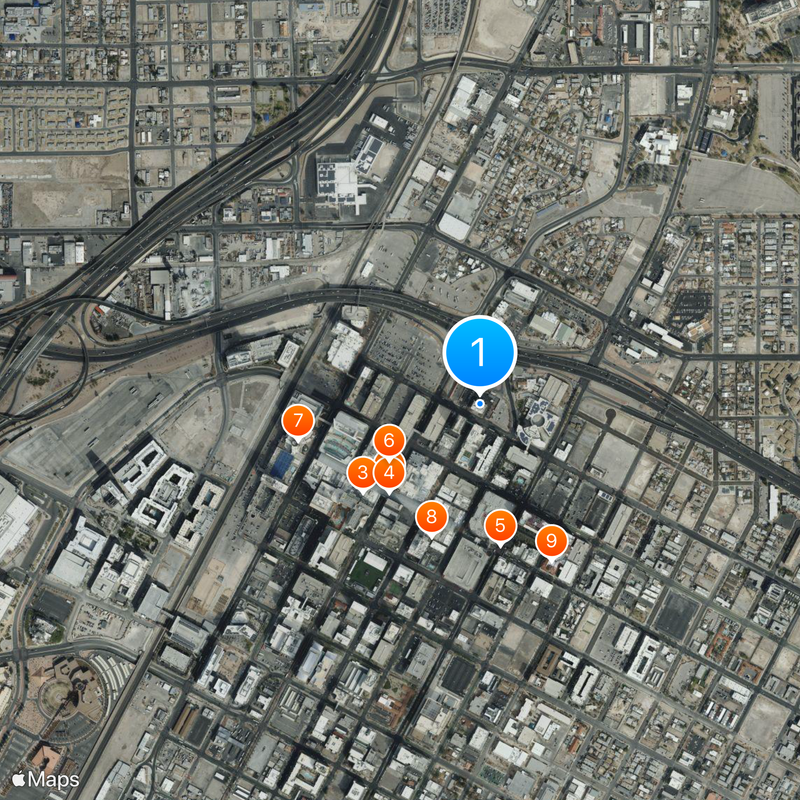
Task: Choose the orange pin labeled 4
Action: coord(390,472)
